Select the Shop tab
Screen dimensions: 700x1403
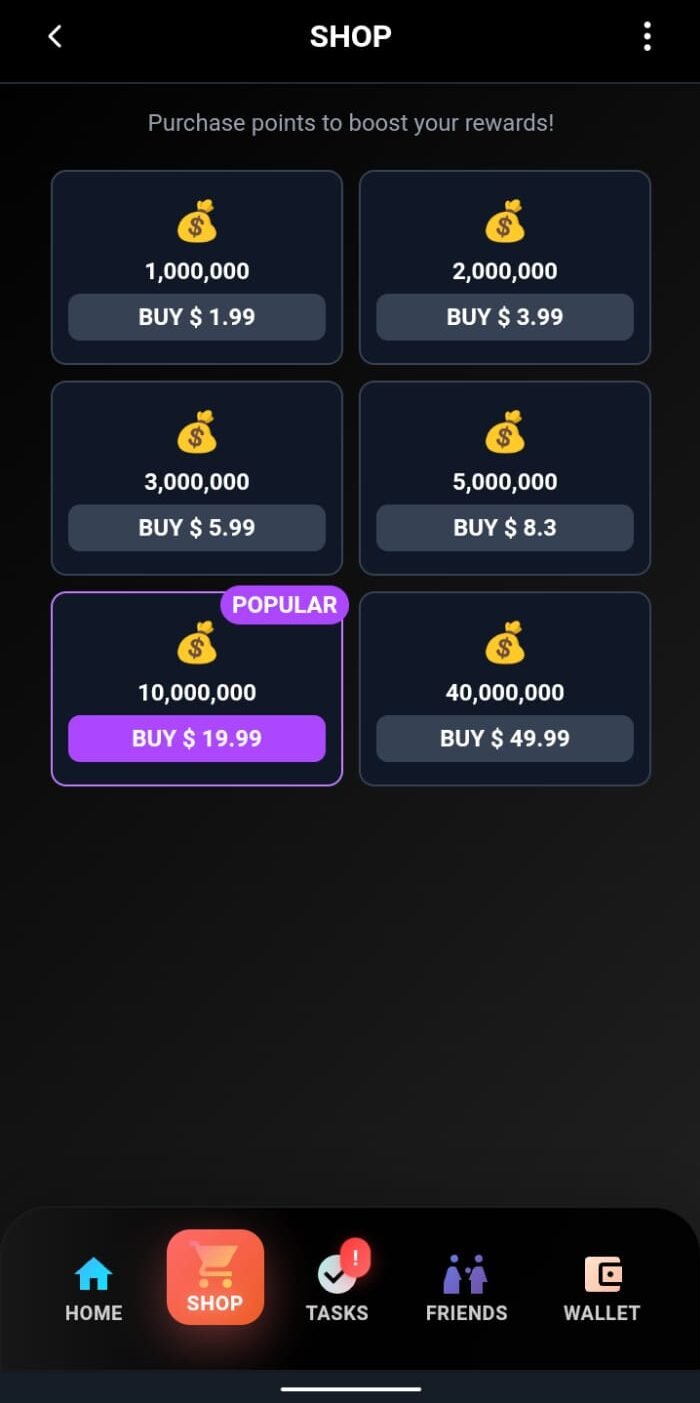coord(215,1278)
